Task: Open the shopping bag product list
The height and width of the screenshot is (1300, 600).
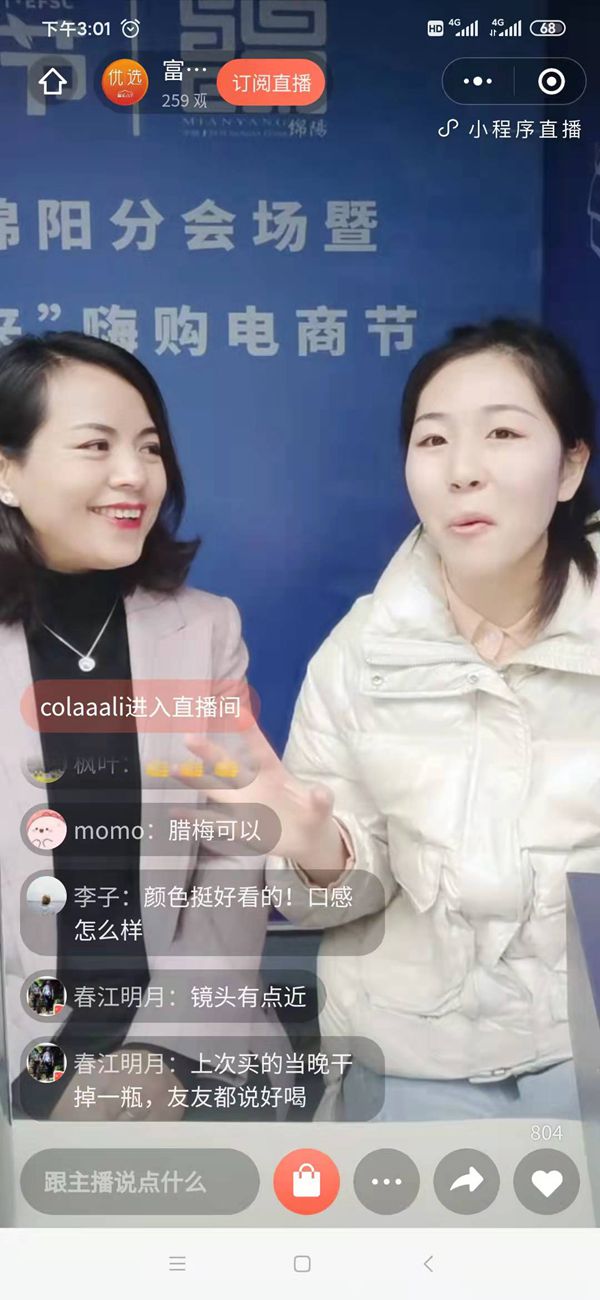Action: [x=307, y=1182]
